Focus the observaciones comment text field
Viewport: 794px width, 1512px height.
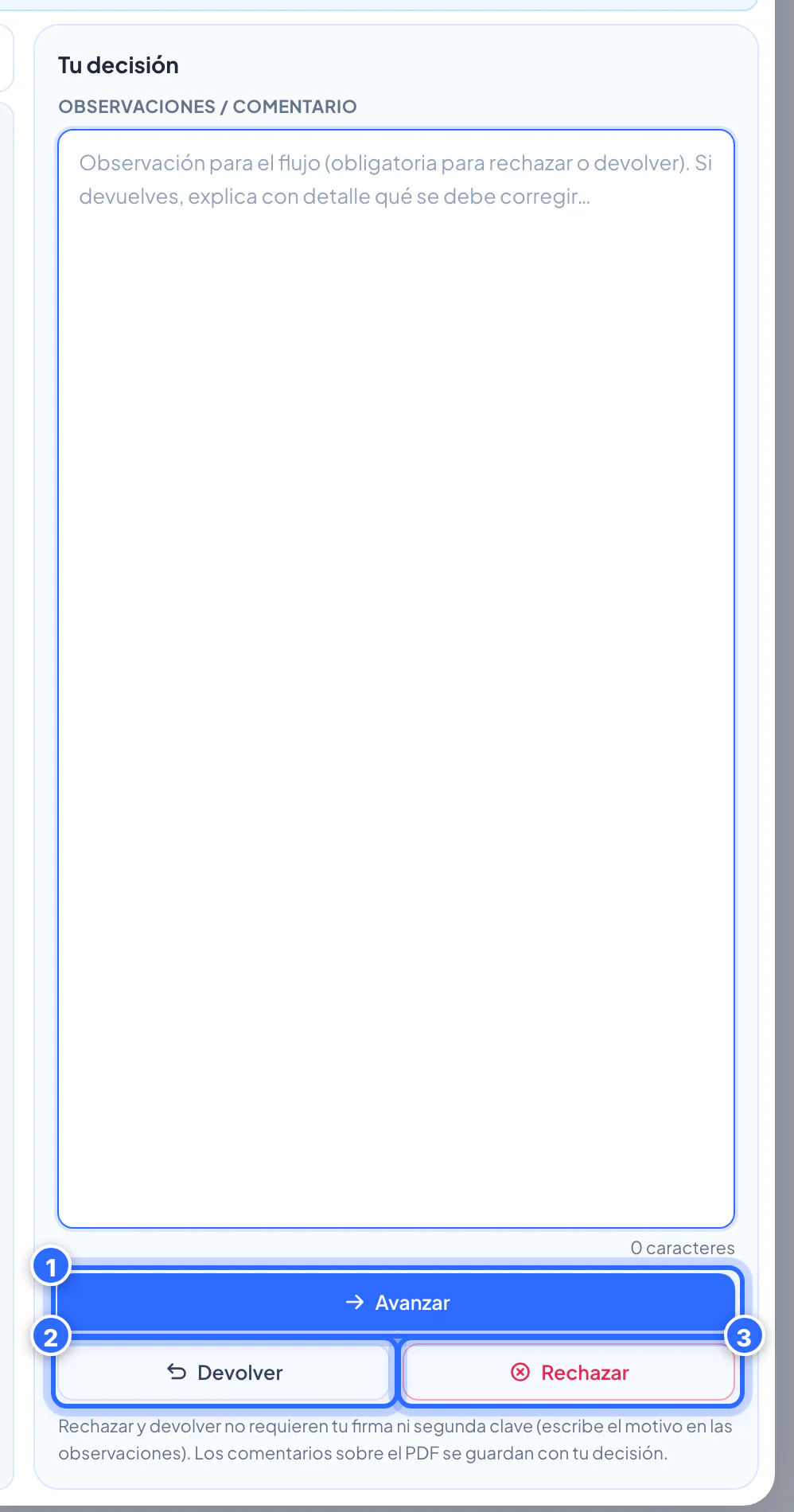396,679
